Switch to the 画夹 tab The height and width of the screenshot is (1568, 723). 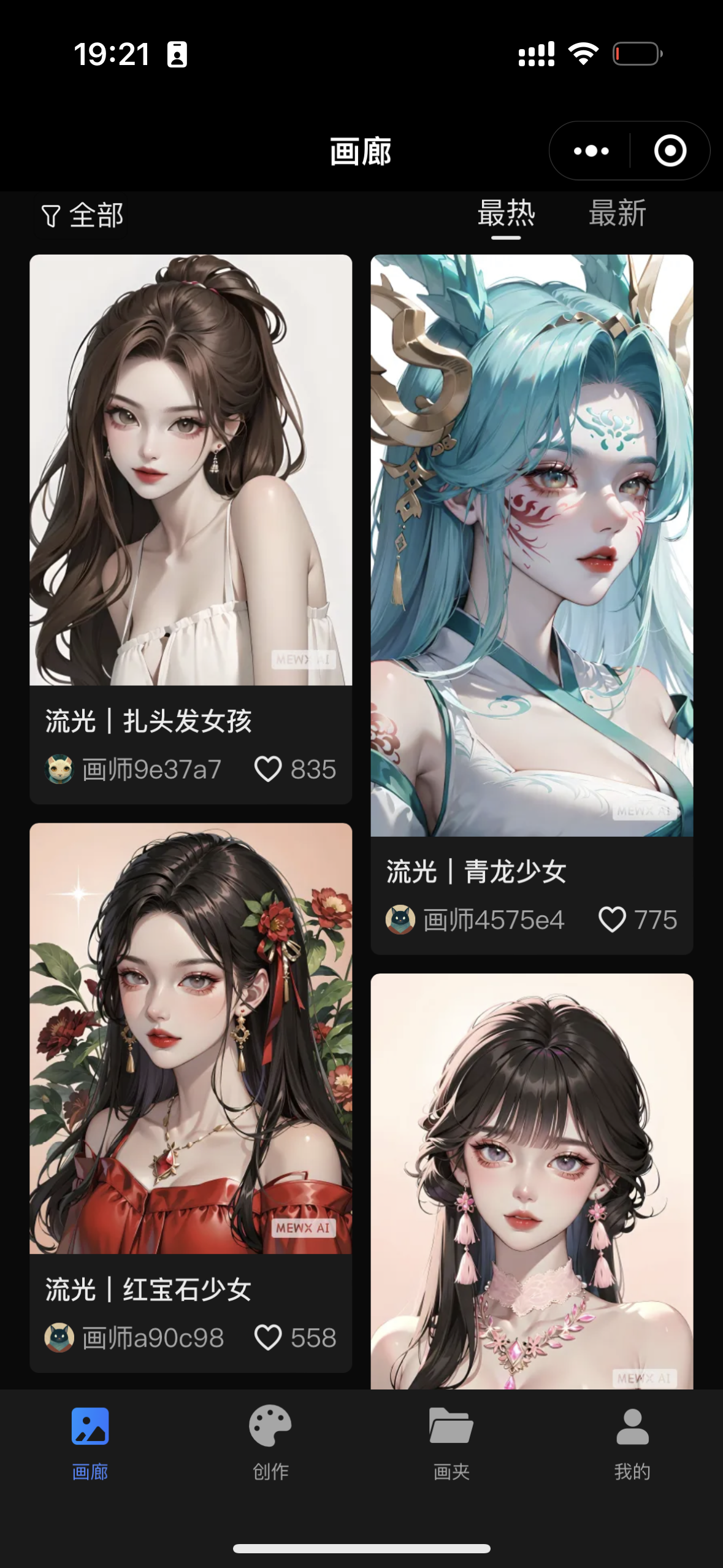(x=451, y=1440)
